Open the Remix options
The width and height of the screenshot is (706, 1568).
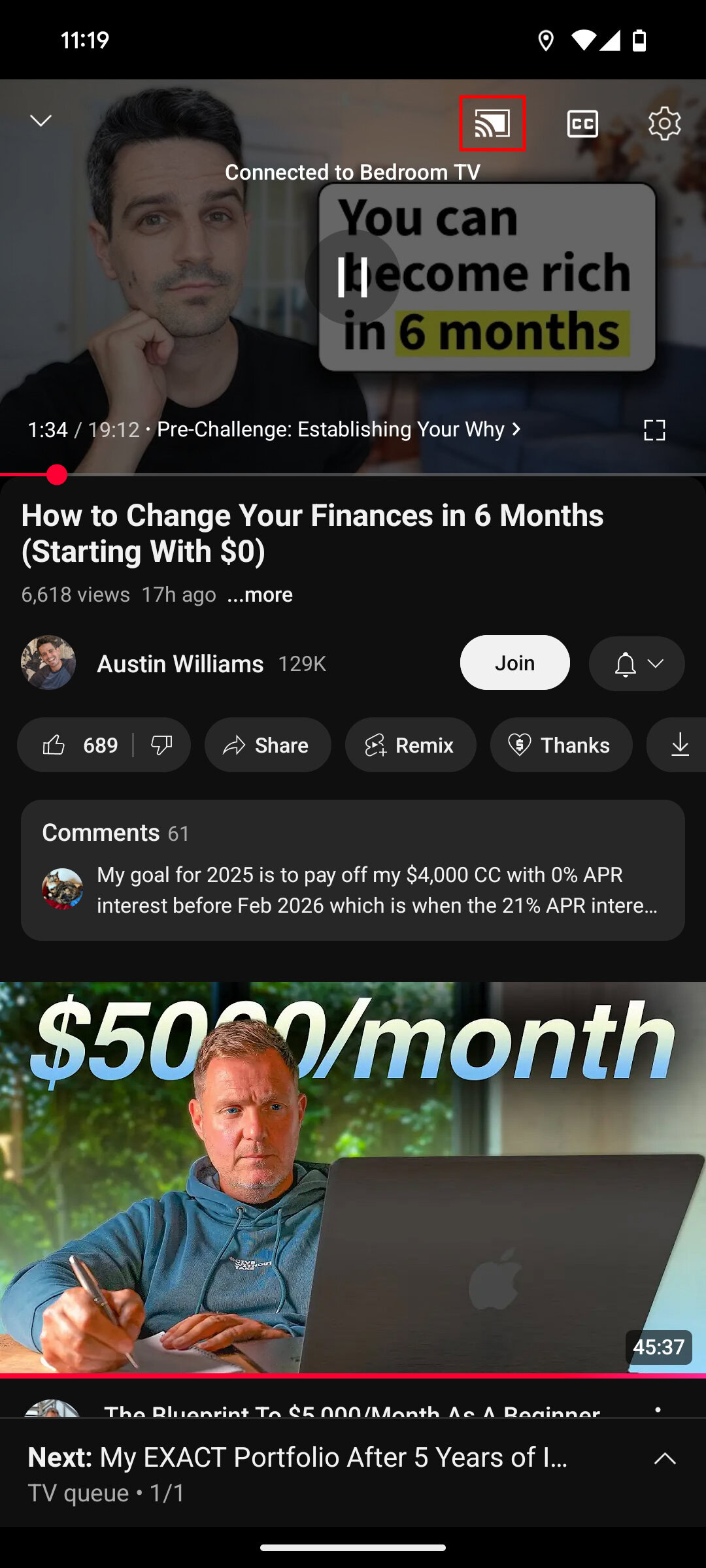pos(410,745)
